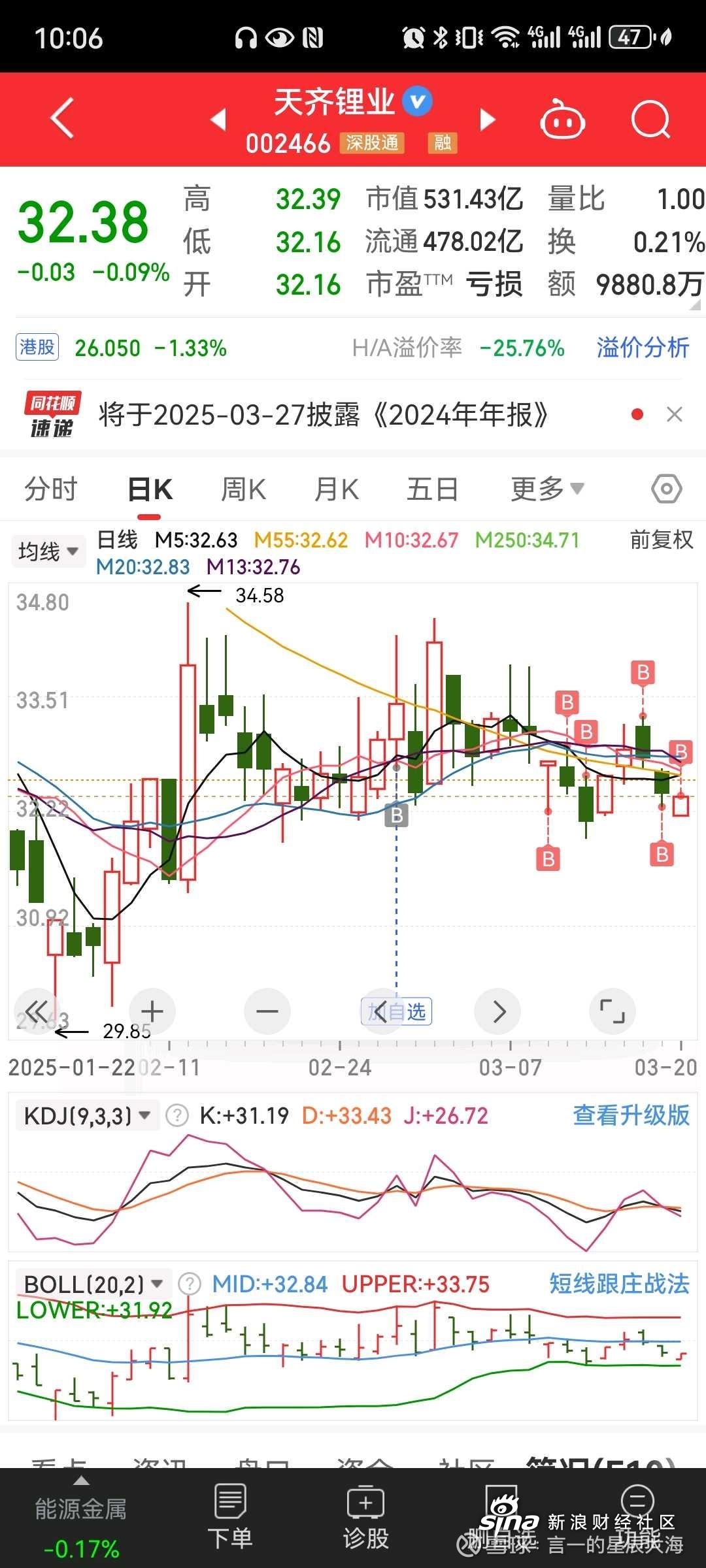This screenshot has height=1568, width=706.
Task: Zoom out the chart with minus
Action: (267, 1011)
